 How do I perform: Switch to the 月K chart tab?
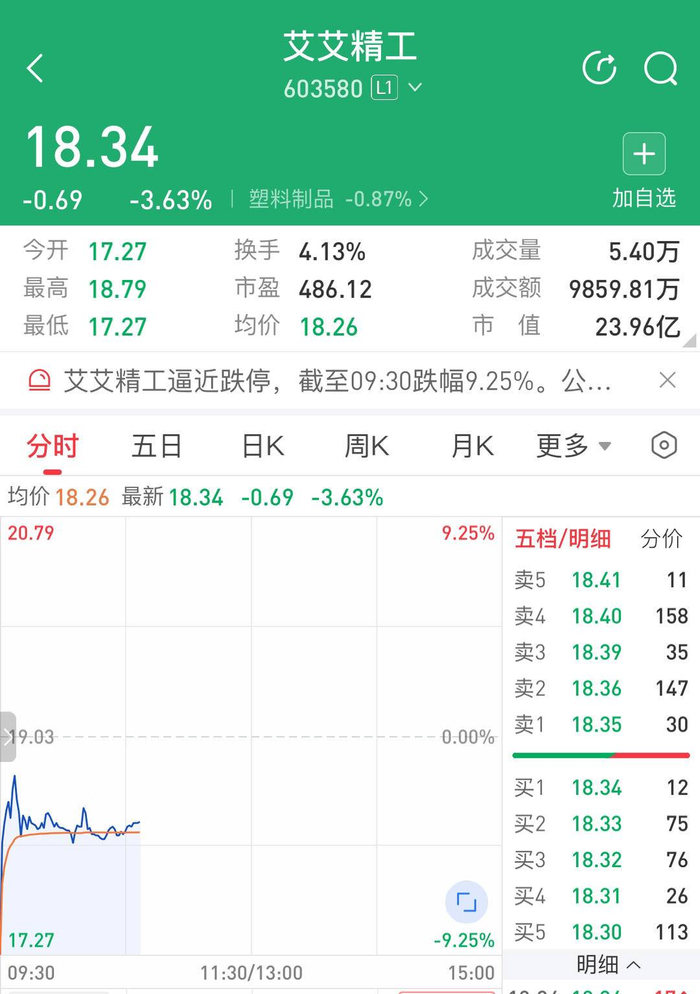472,446
